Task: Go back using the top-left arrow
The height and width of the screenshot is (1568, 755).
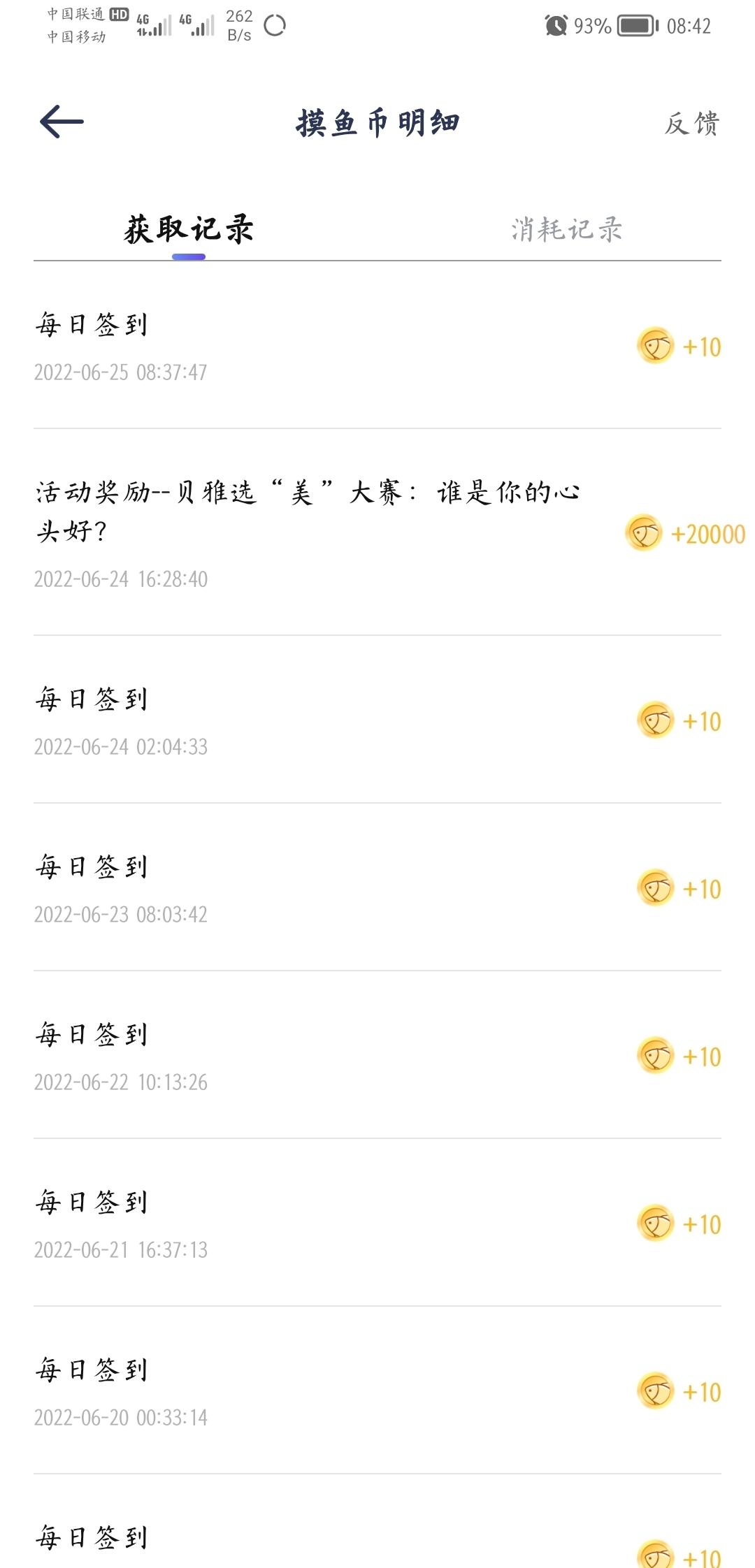Action: point(62,122)
